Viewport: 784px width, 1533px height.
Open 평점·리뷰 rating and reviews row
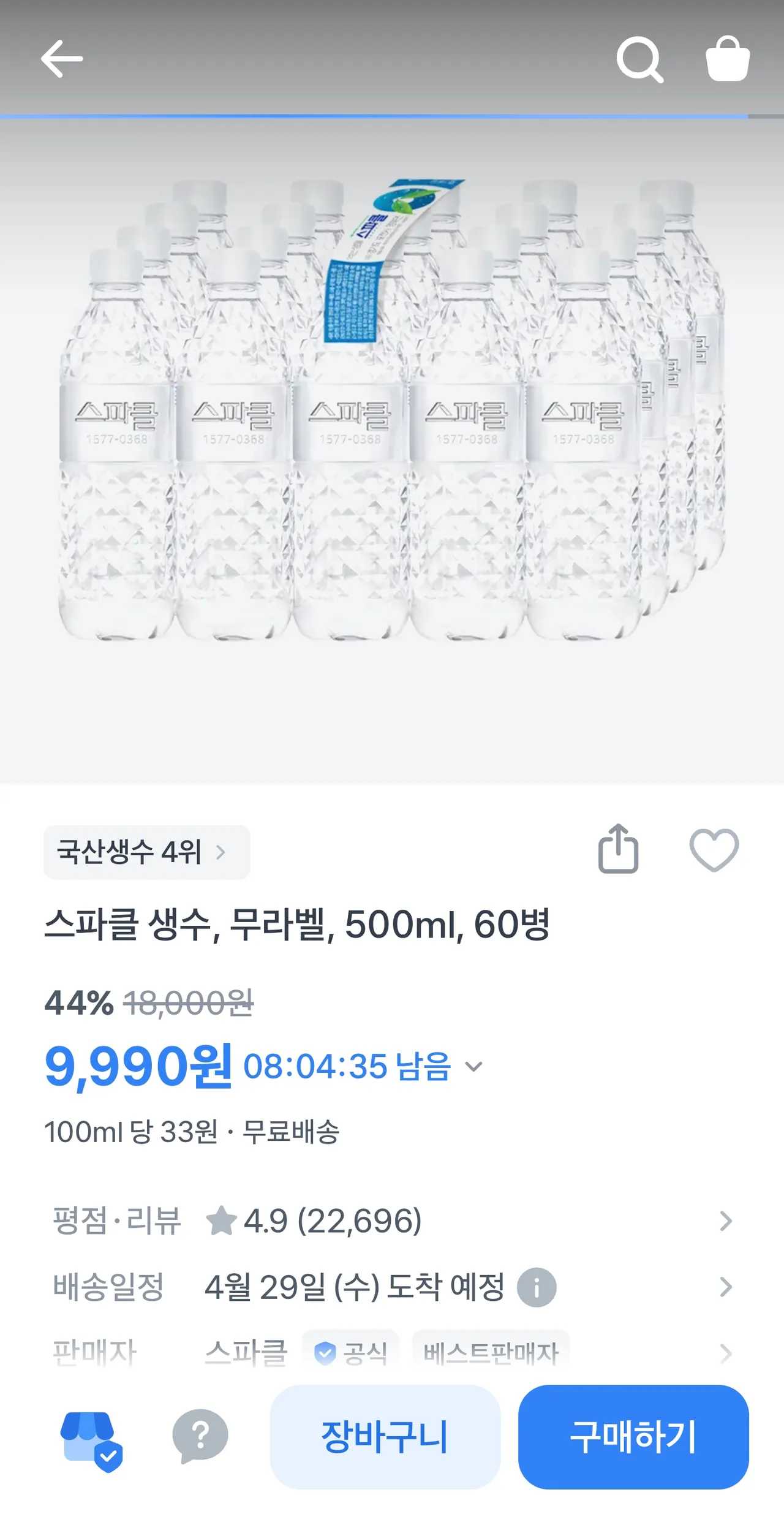point(392,1221)
